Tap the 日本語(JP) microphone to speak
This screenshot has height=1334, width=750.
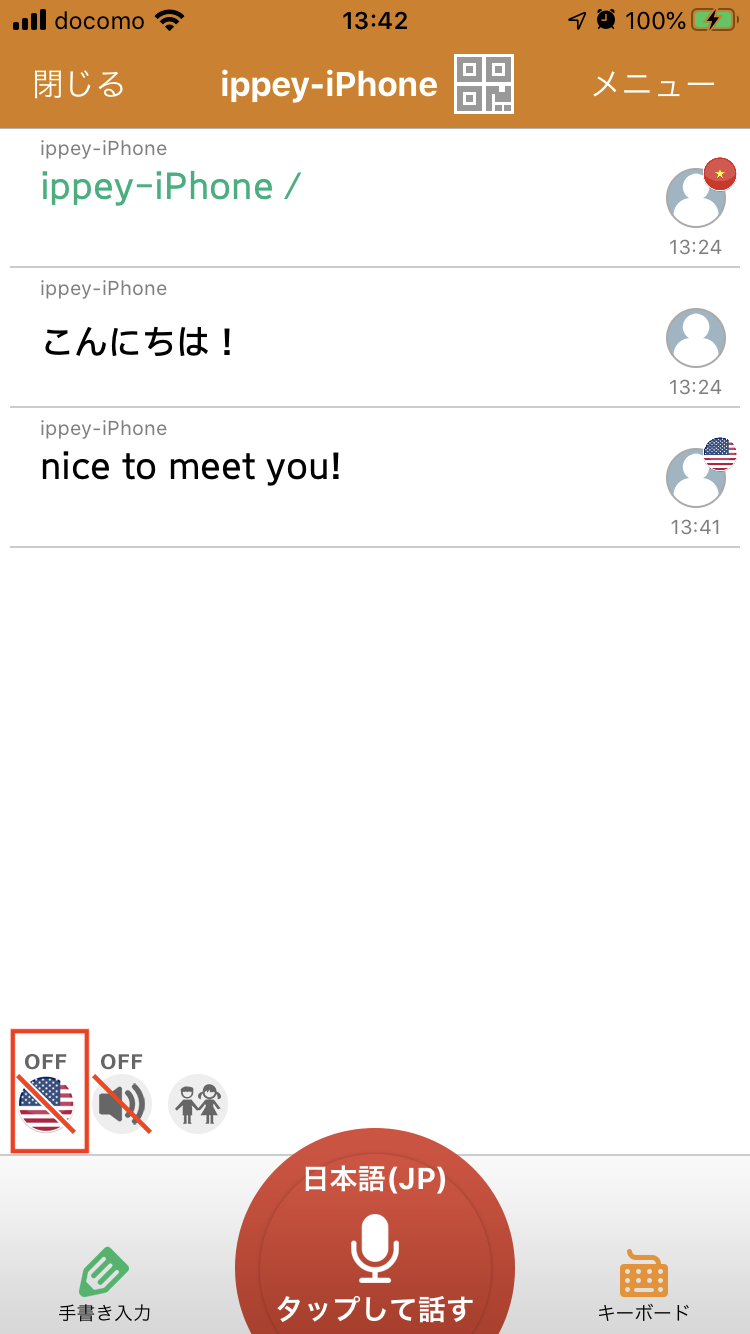coord(375,1245)
